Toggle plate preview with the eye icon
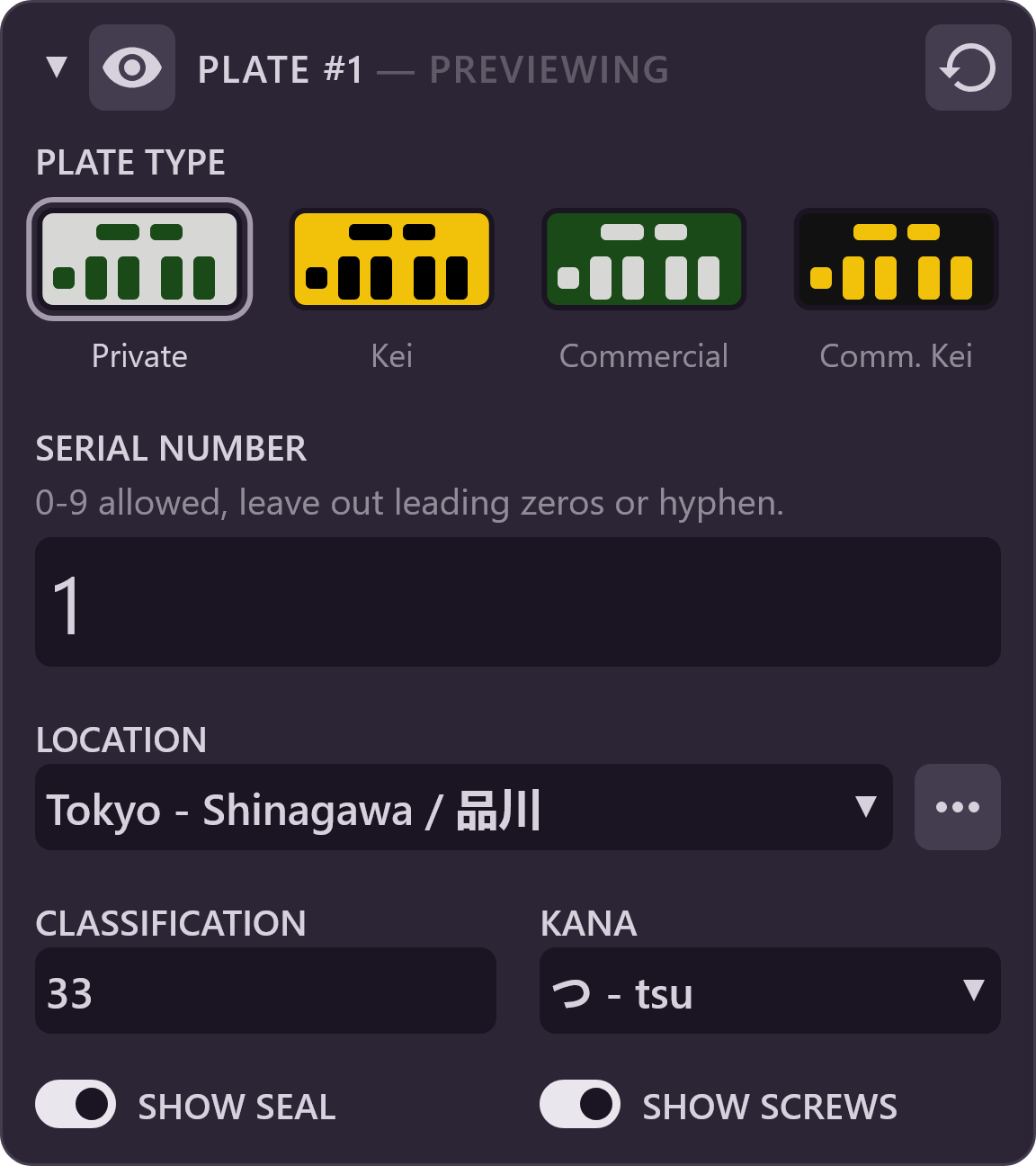Screen dimensions: 1036x1166 [x=132, y=67]
